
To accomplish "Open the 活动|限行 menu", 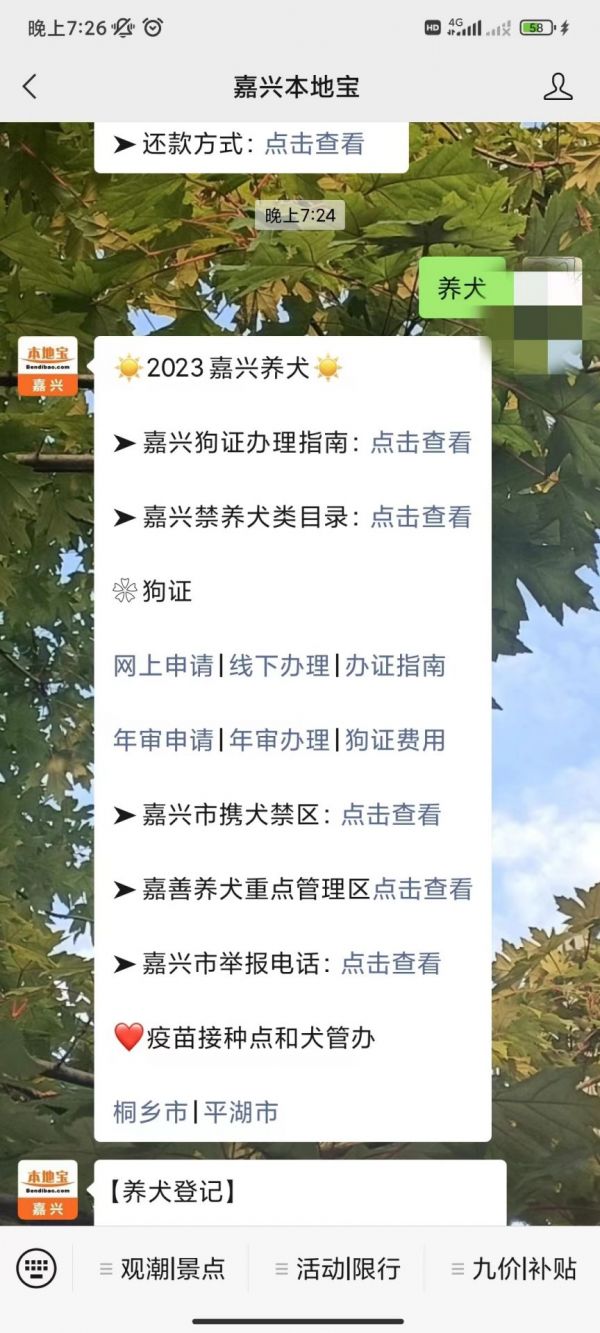I will pyautogui.click(x=338, y=1269).
